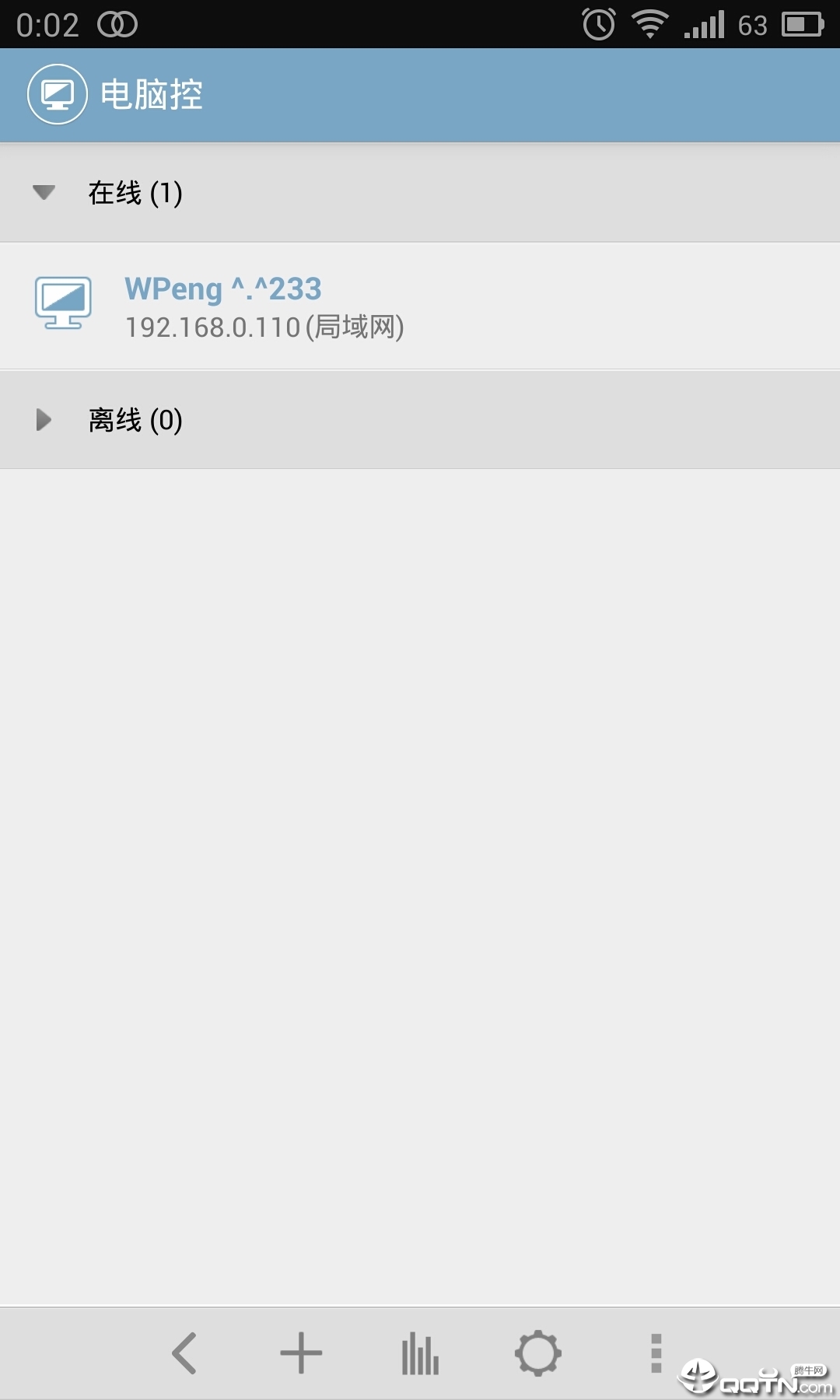Go back using the bottom arrow
This screenshot has width=840, height=1400.
click(184, 1353)
